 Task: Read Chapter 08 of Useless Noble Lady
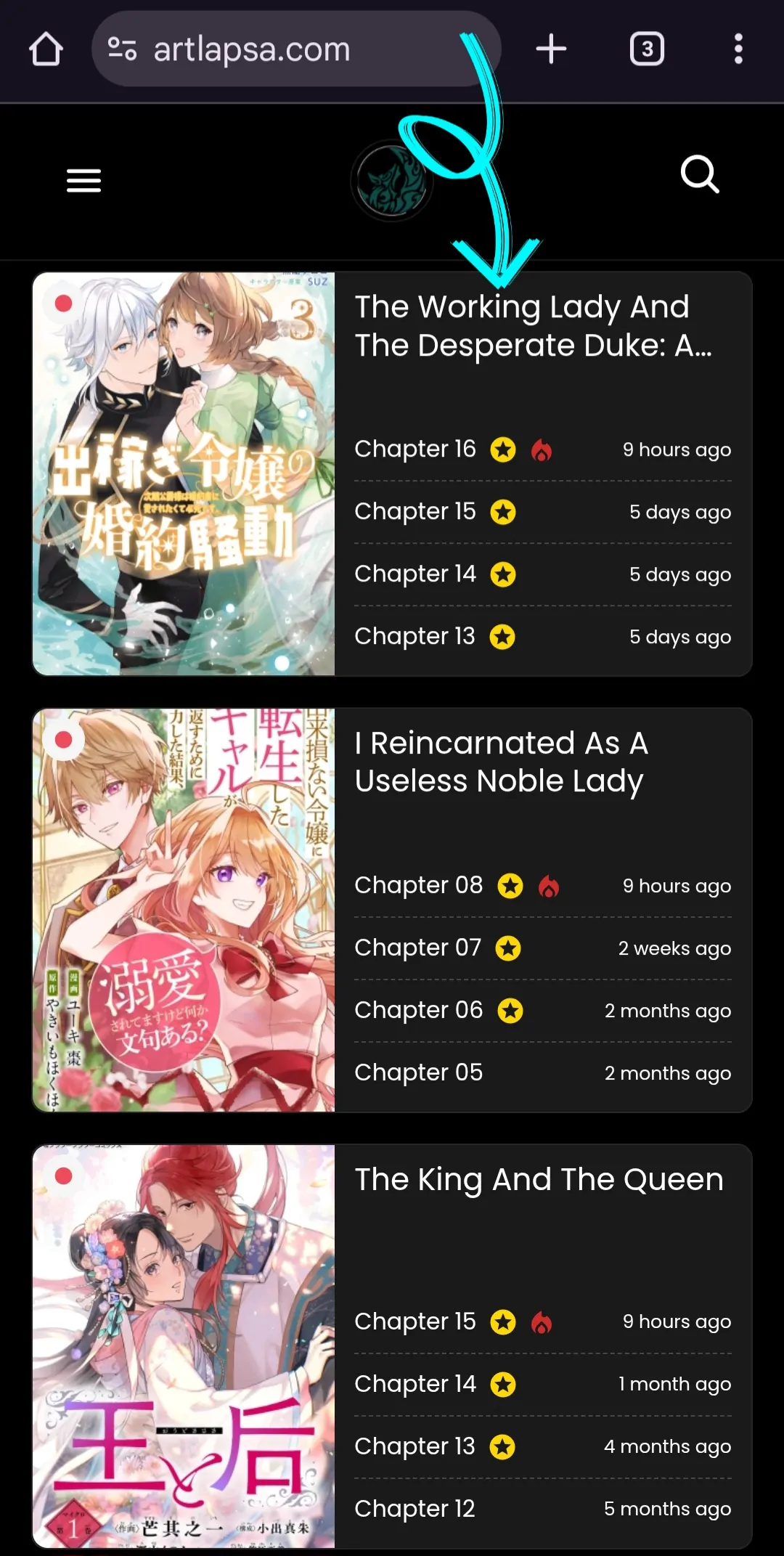point(418,885)
